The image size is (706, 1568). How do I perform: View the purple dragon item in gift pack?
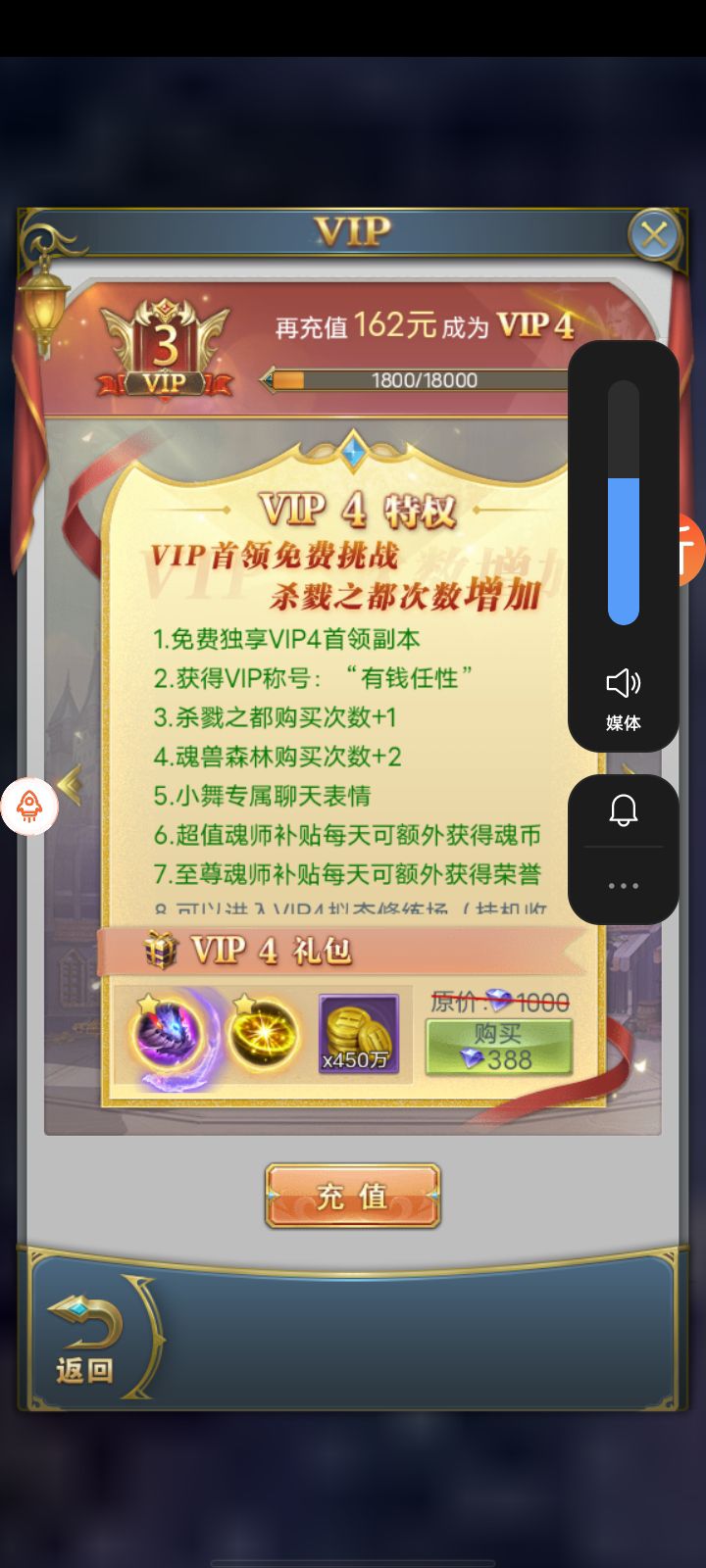(167, 1035)
